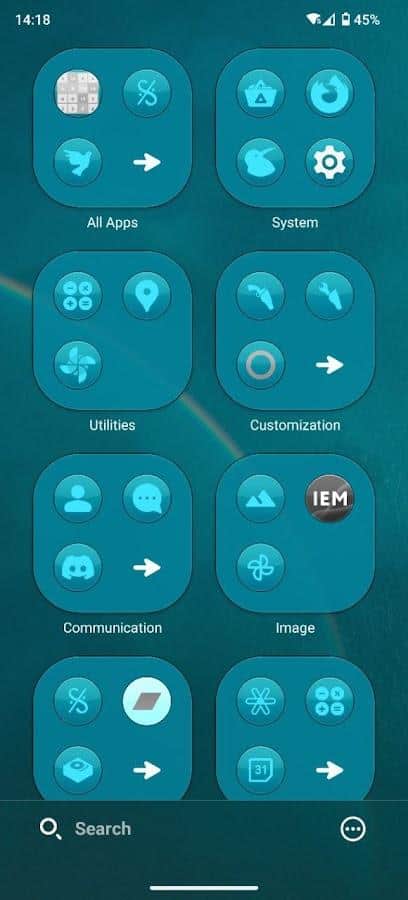Open the Contacts app in Communication
The height and width of the screenshot is (900, 408).
point(78,499)
